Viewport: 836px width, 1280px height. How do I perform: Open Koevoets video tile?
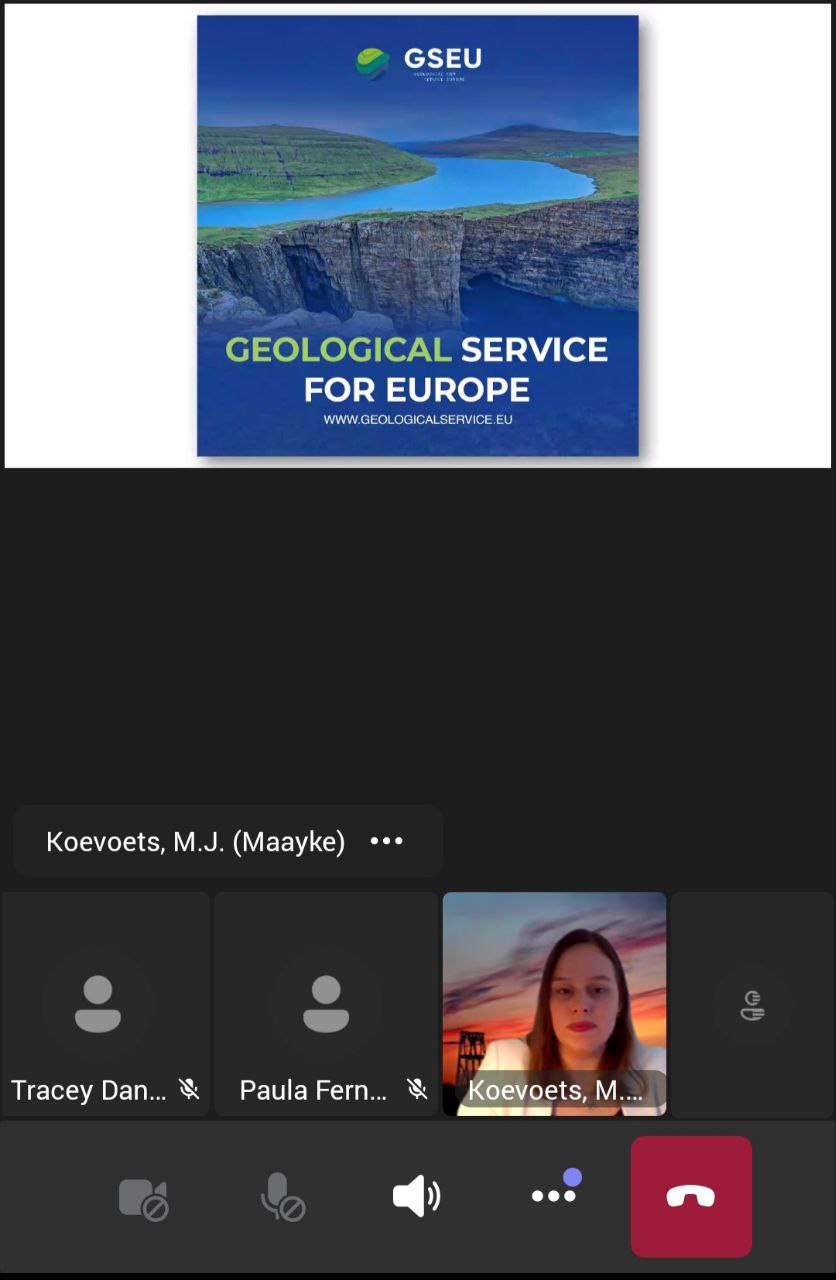click(554, 1003)
